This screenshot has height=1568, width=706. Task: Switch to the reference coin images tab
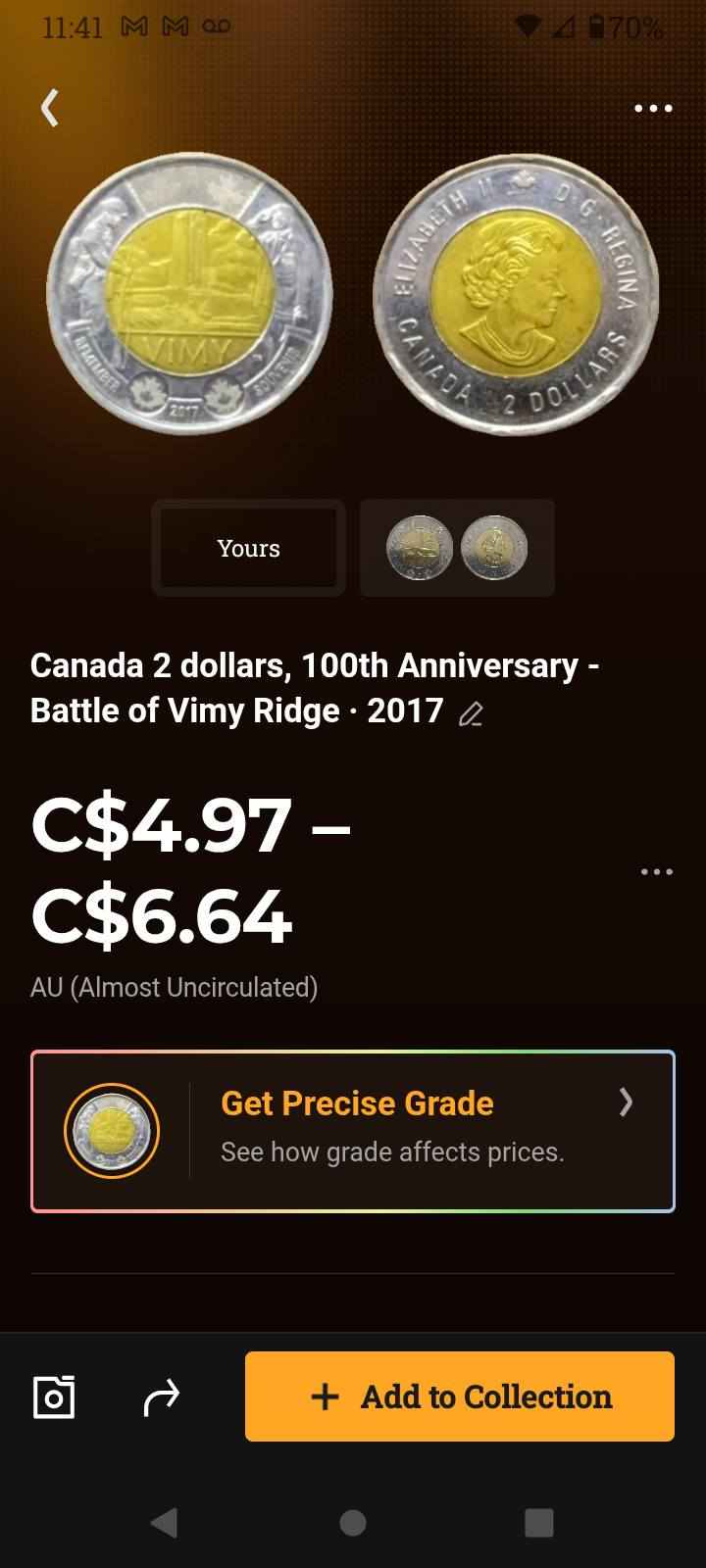(457, 548)
